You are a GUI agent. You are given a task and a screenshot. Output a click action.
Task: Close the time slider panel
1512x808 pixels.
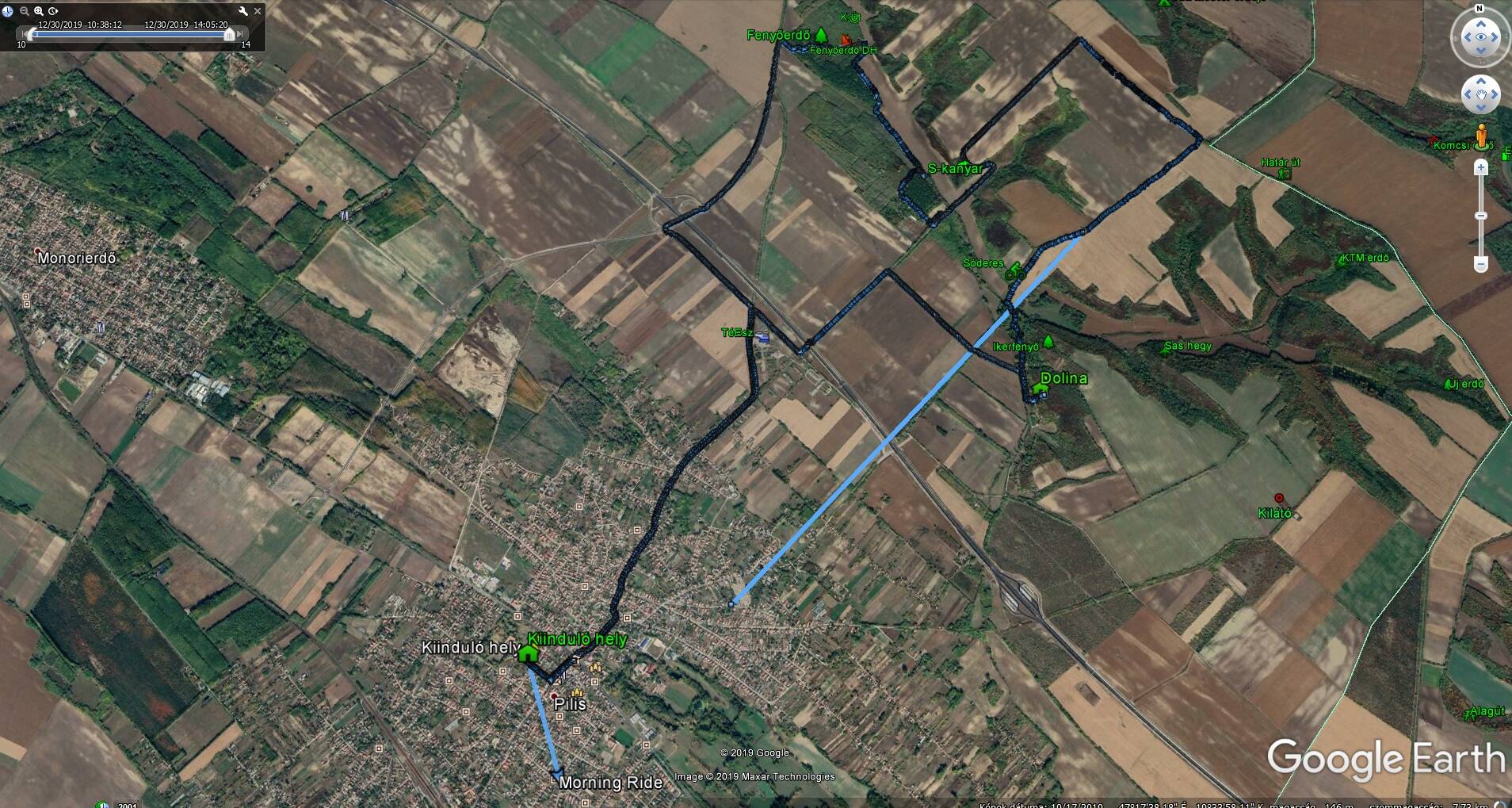[258, 11]
